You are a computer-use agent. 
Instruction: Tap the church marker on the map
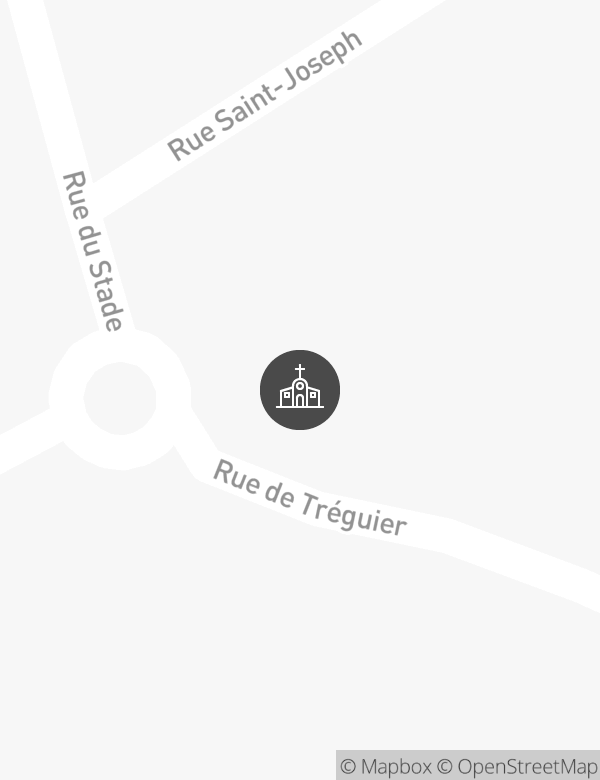coord(300,390)
